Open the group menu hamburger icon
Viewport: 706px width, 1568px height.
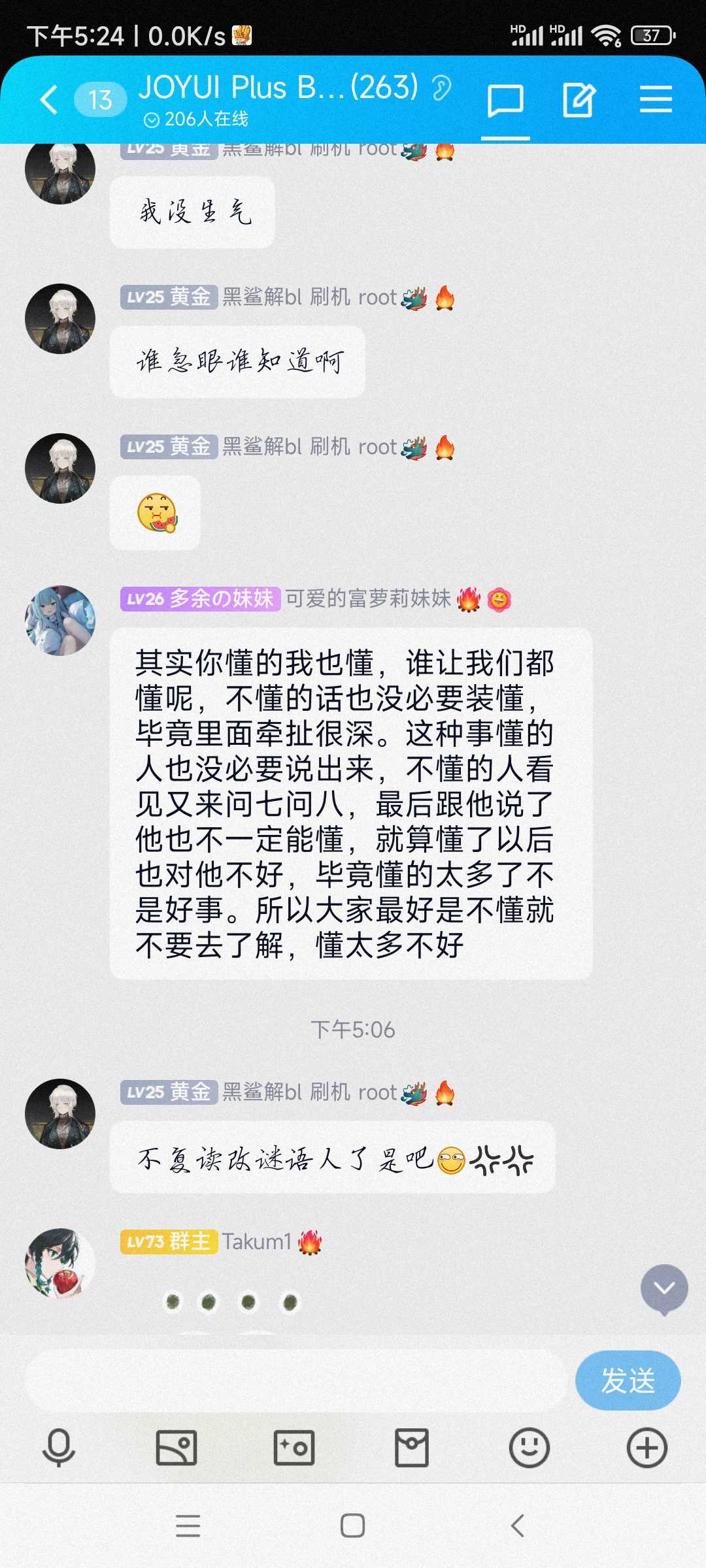tap(656, 99)
